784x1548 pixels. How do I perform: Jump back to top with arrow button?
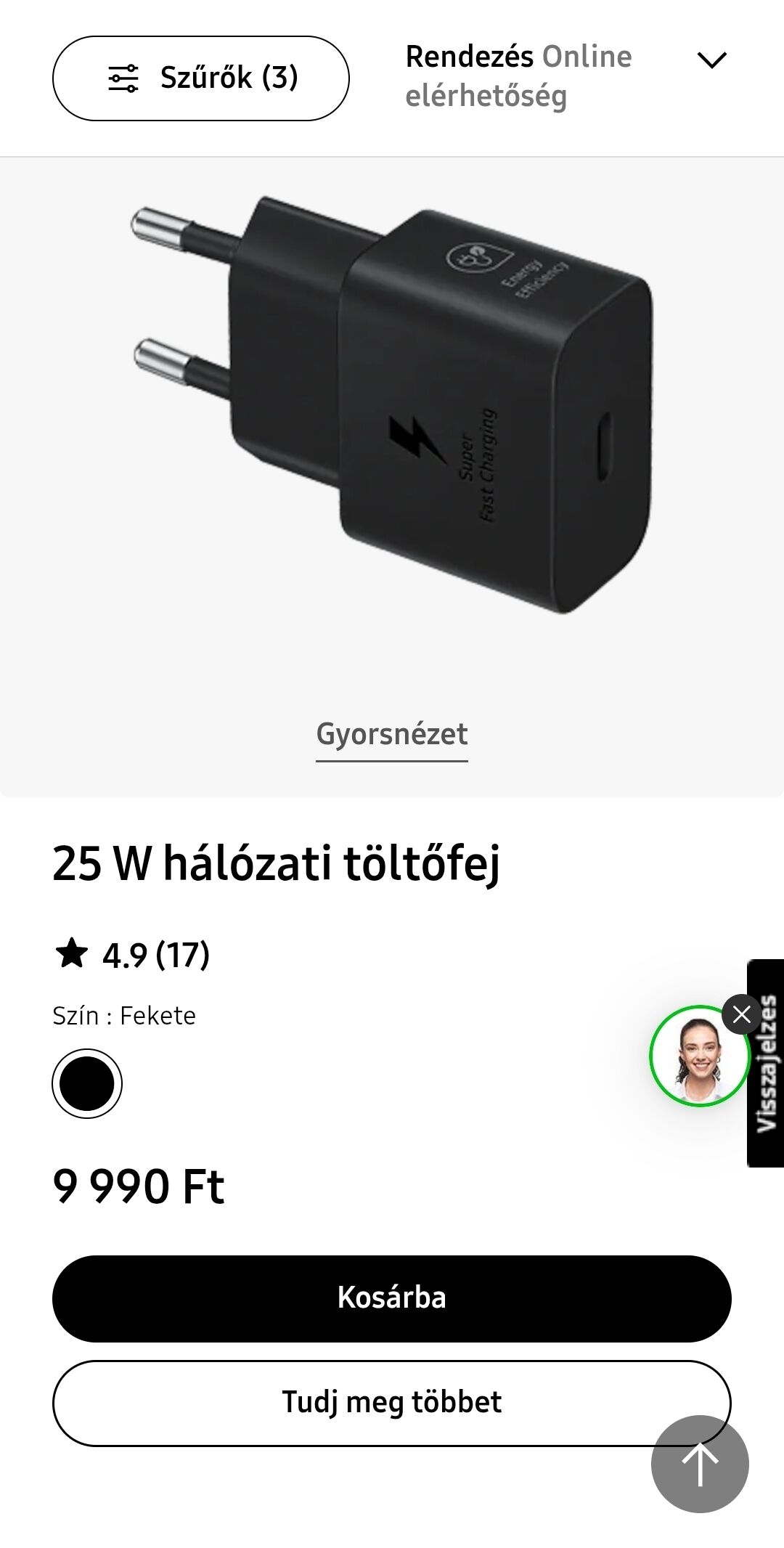point(700,1464)
